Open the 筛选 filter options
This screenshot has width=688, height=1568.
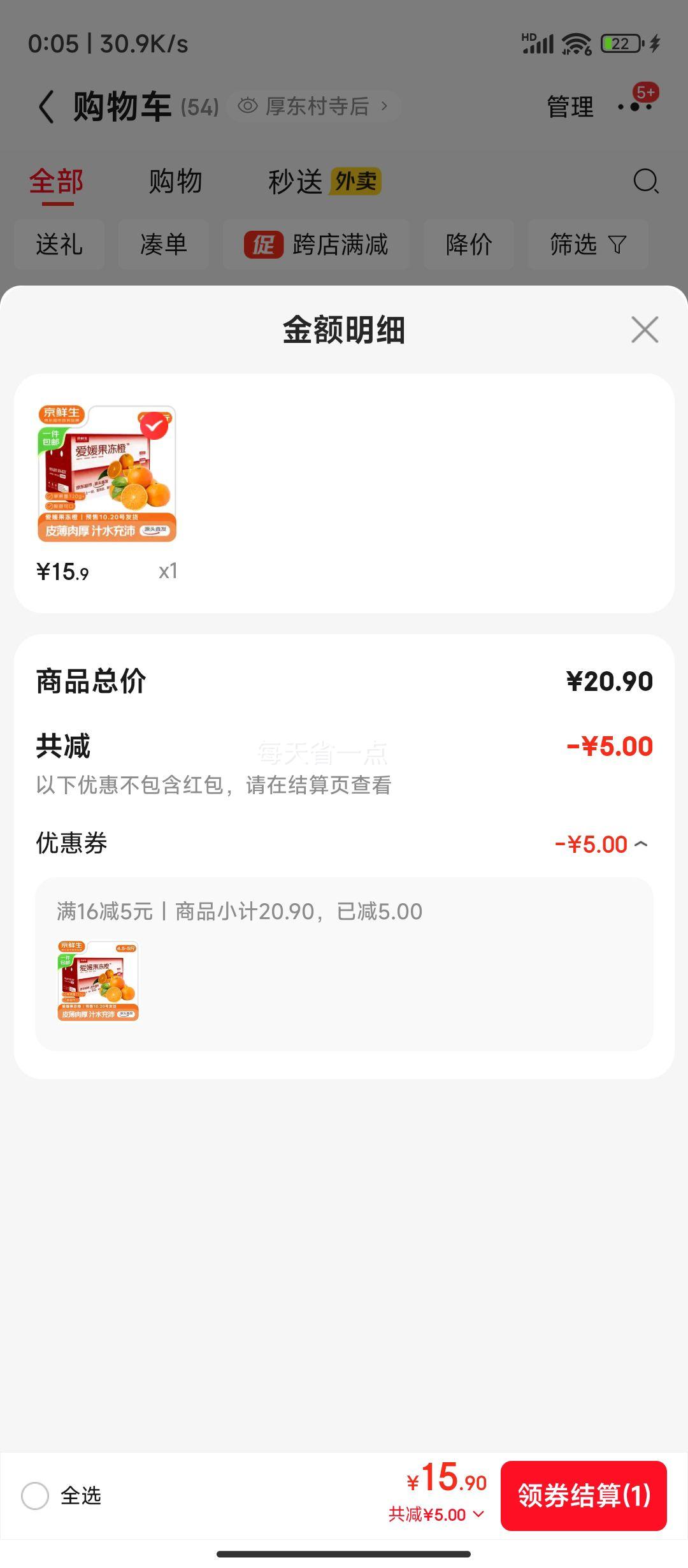point(587,245)
